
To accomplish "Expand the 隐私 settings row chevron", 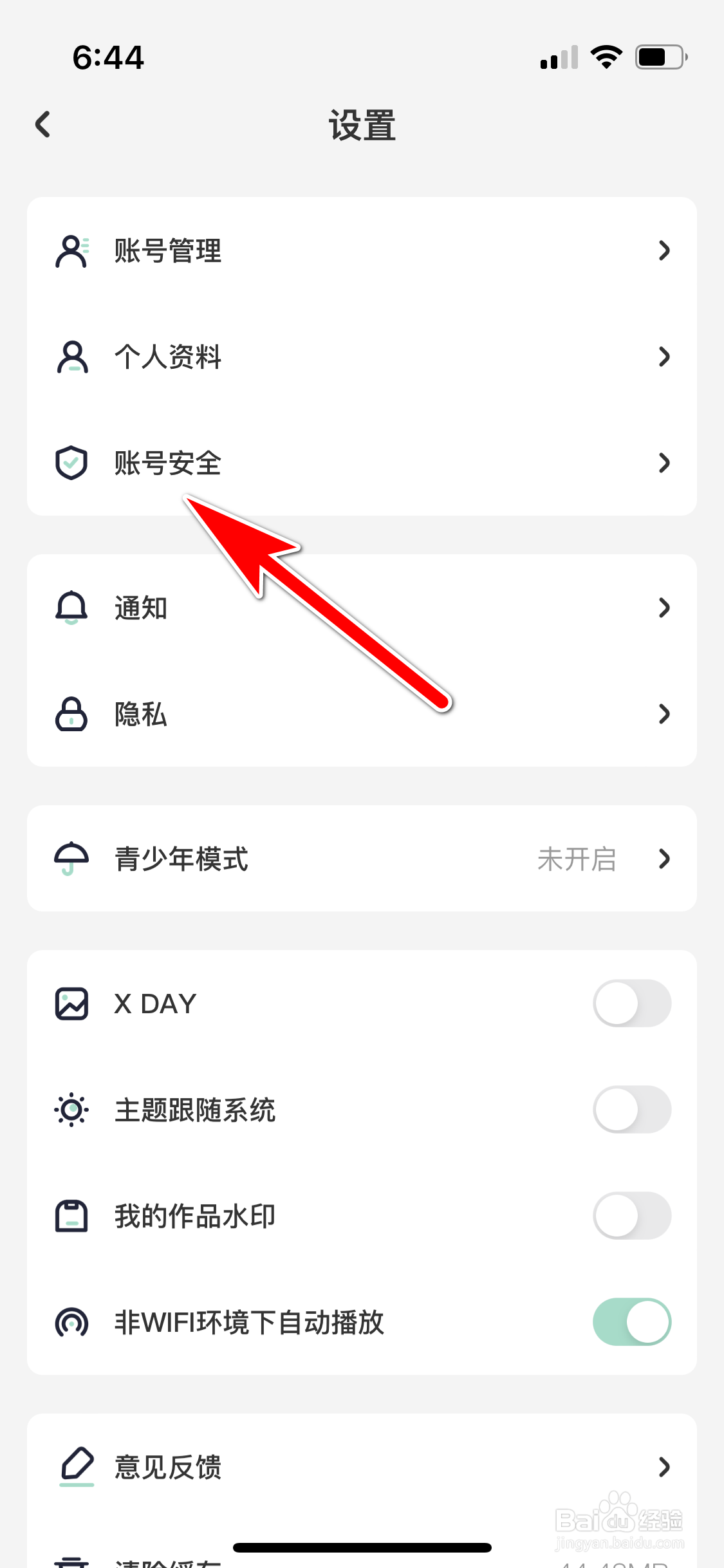I will pyautogui.click(x=665, y=714).
